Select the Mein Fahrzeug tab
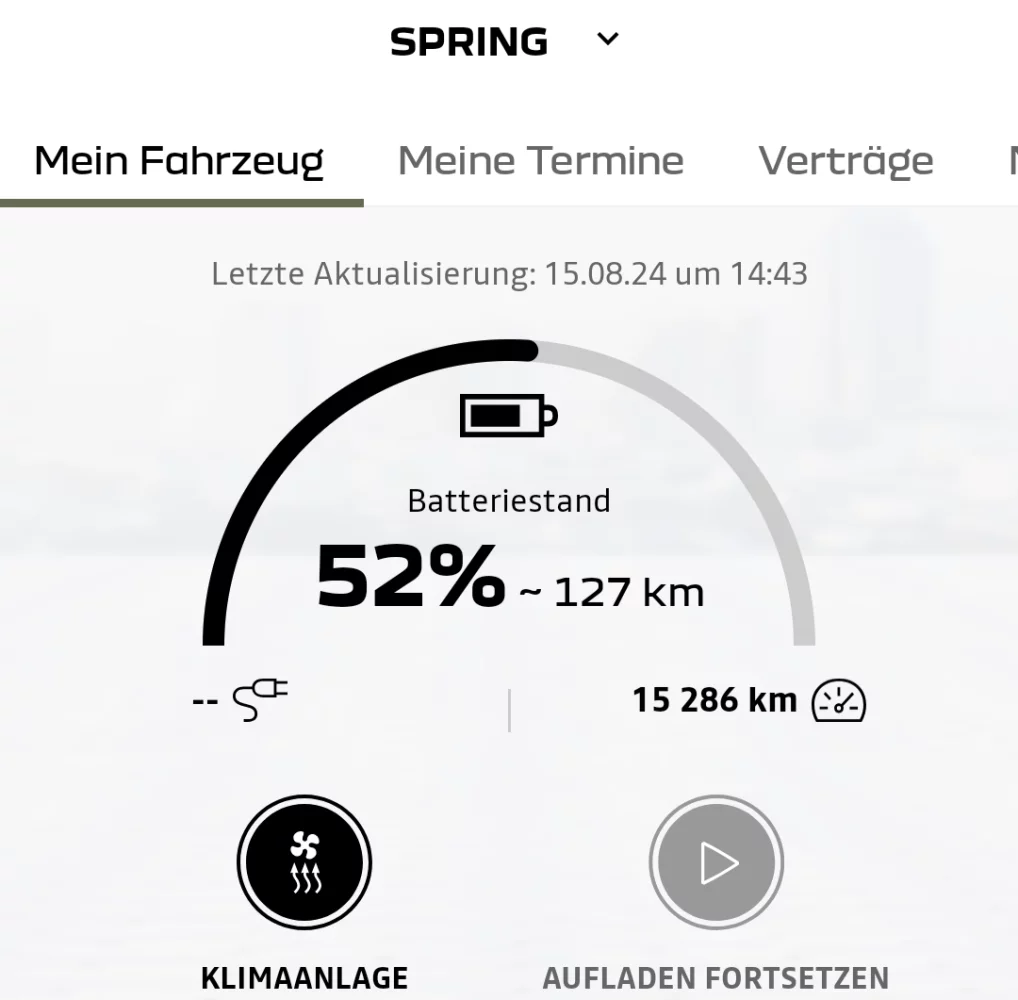This screenshot has height=1000, width=1018. point(179,160)
